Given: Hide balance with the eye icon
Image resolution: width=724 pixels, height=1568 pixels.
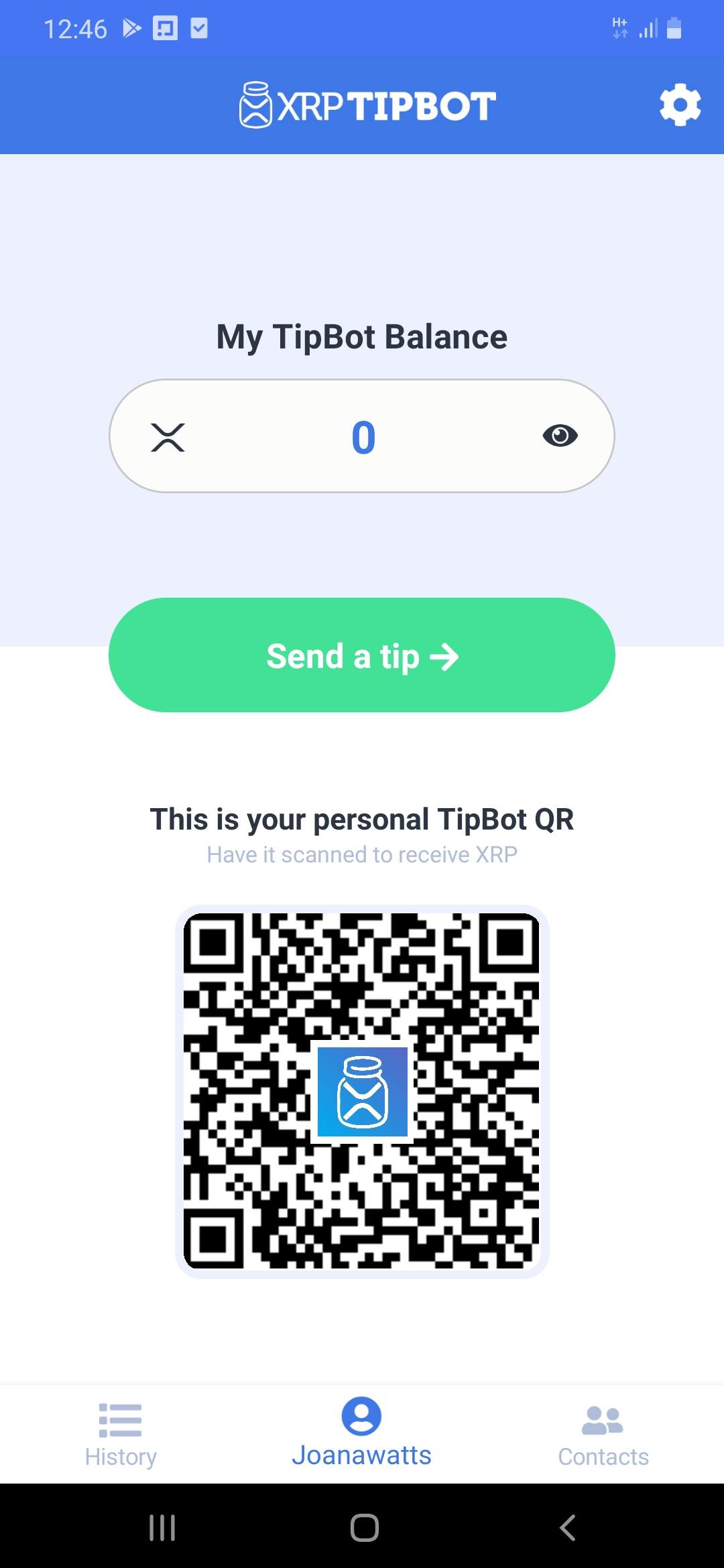Looking at the screenshot, I should tap(560, 436).
